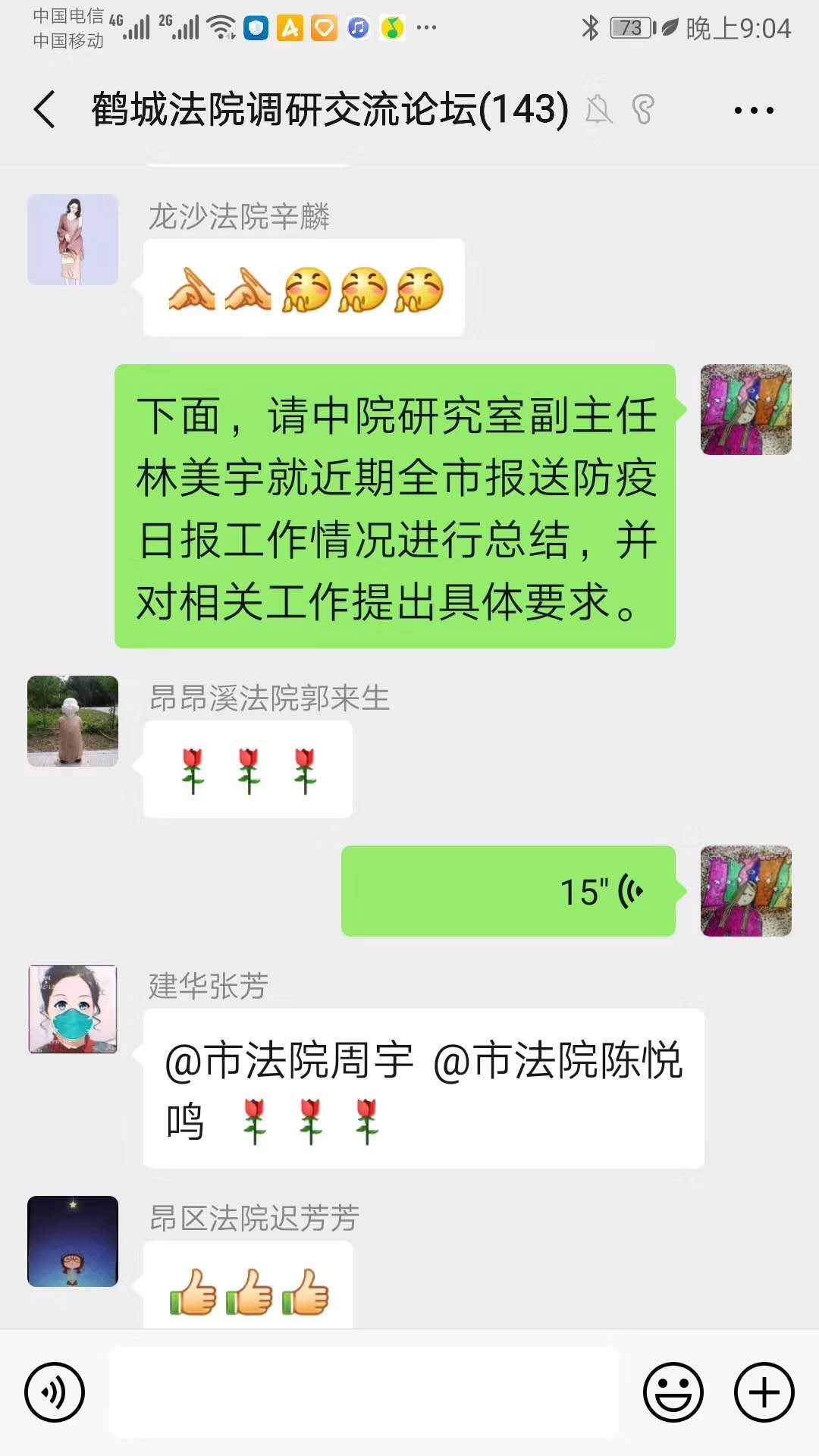Screen dimensions: 819x1456
Task: Open my own avatar beside the voice message
Action: click(745, 891)
